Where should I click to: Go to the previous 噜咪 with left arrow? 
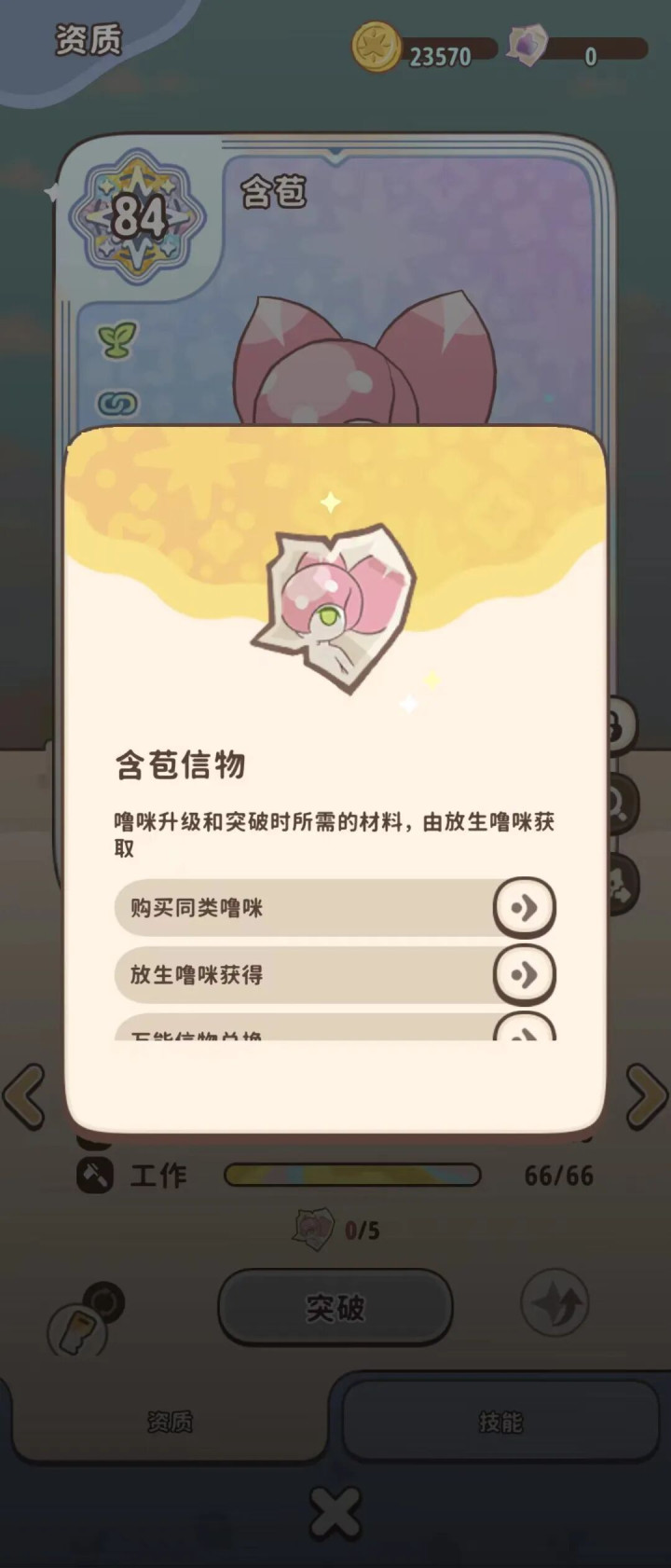25,1095
